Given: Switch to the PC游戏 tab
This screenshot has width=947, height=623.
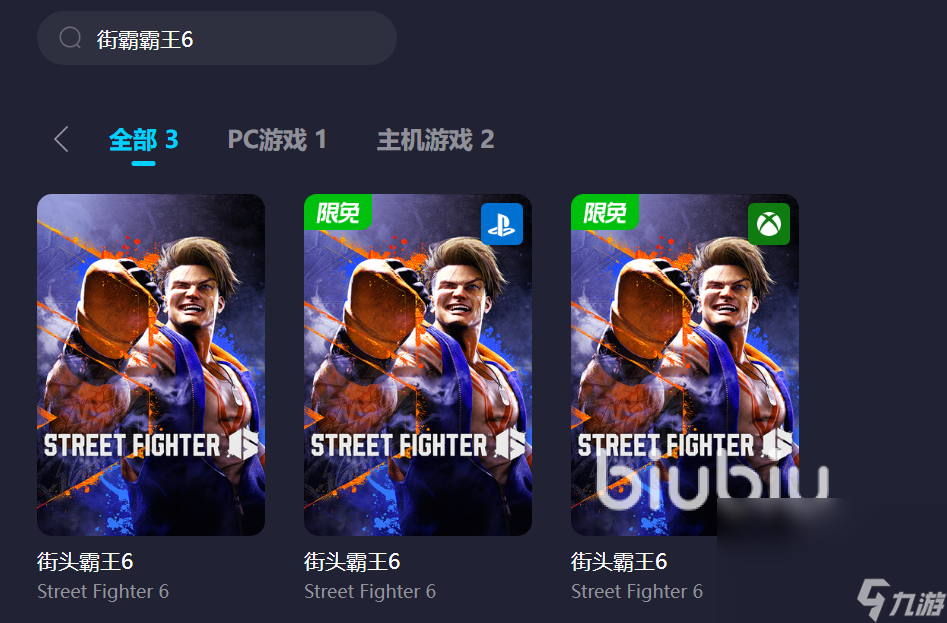Looking at the screenshot, I should (277, 139).
